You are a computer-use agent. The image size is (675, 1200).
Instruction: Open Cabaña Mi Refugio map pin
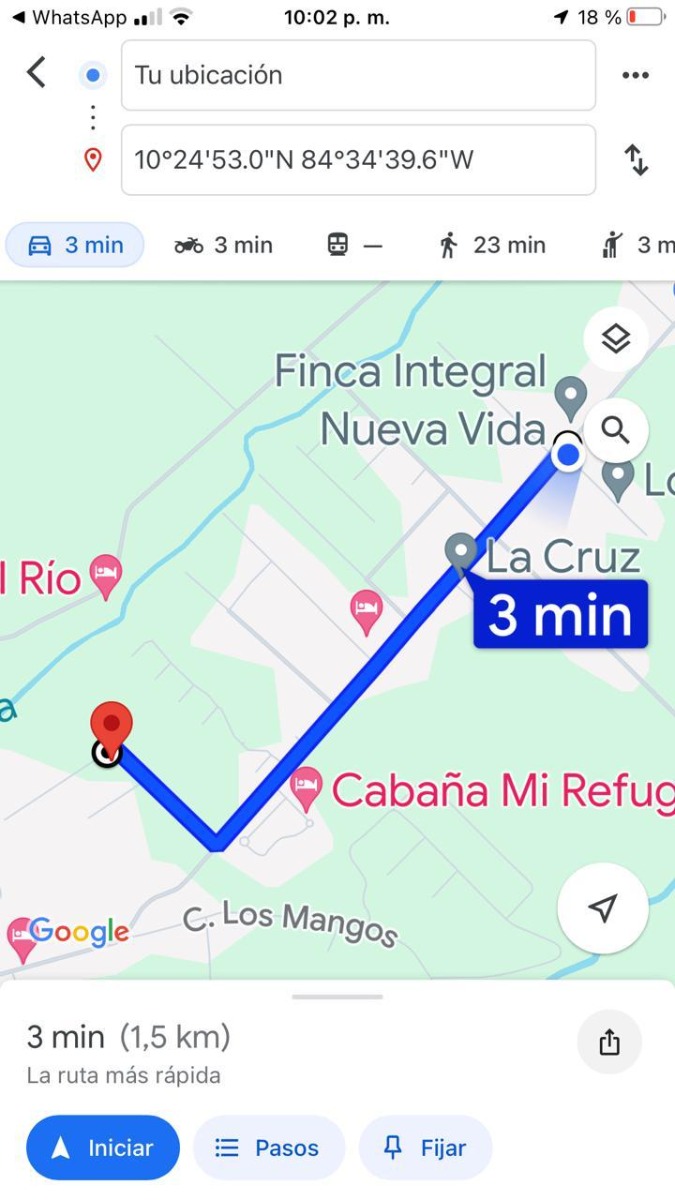(306, 790)
